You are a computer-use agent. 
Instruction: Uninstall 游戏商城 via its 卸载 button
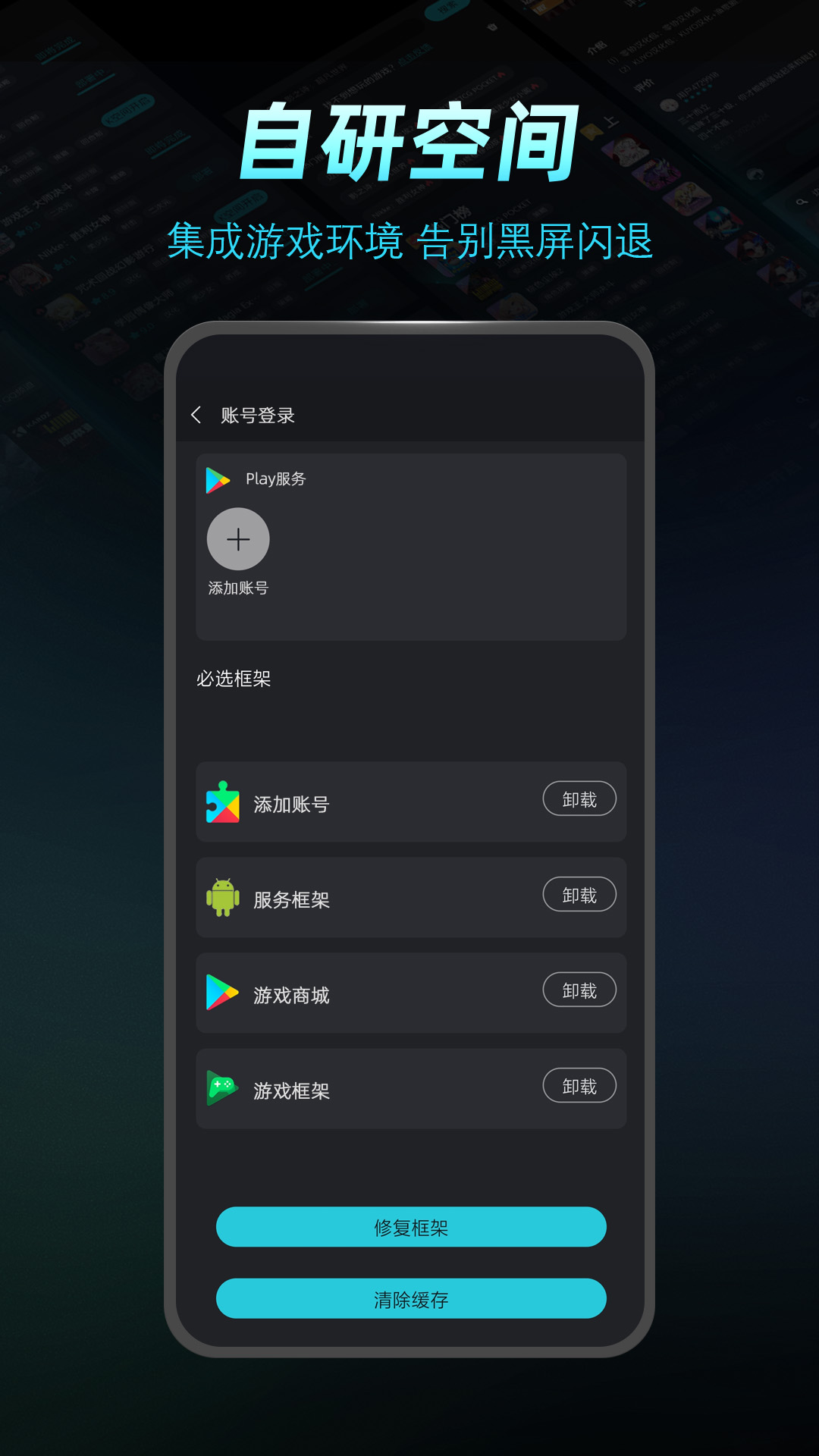(x=579, y=990)
